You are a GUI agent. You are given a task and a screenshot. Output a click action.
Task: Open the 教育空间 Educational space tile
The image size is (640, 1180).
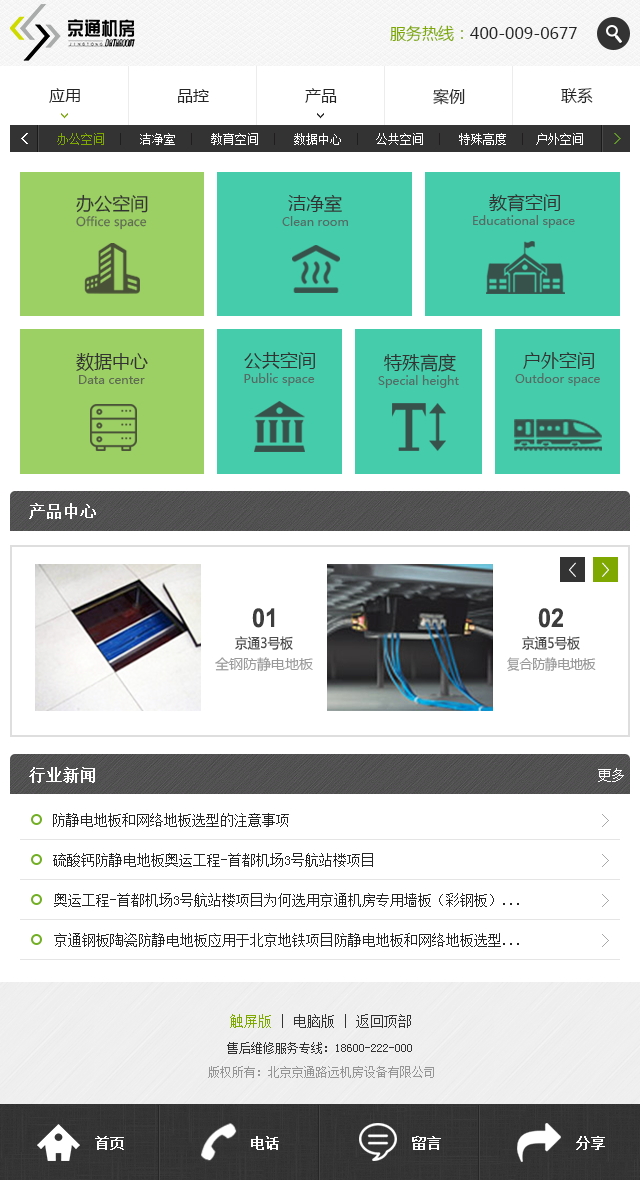(x=522, y=244)
